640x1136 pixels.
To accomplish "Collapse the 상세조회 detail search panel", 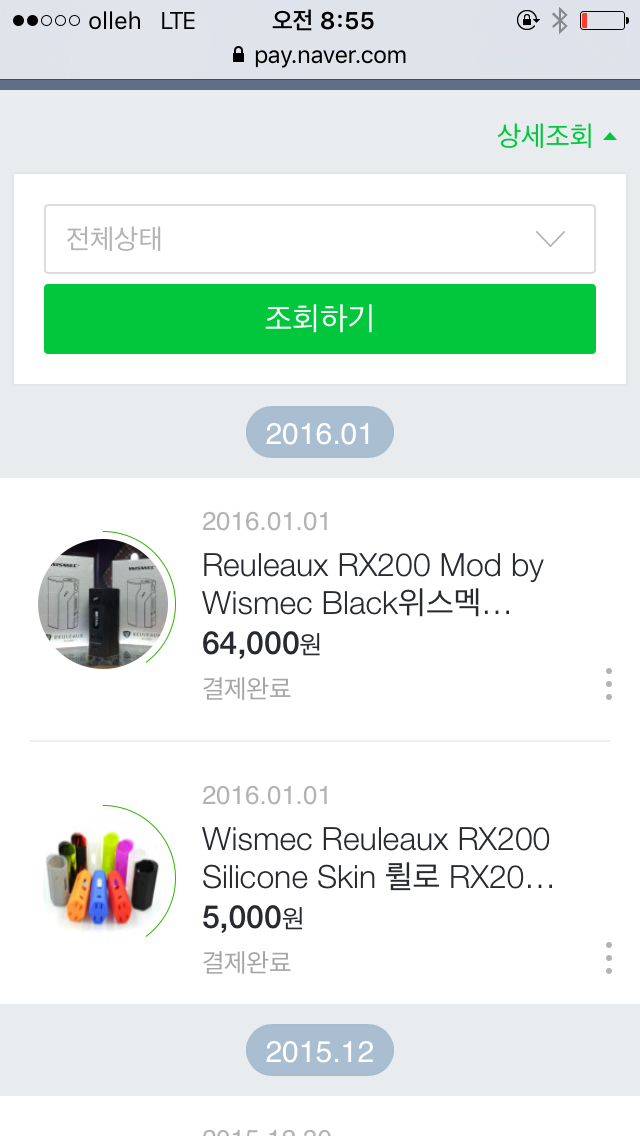I will point(557,136).
